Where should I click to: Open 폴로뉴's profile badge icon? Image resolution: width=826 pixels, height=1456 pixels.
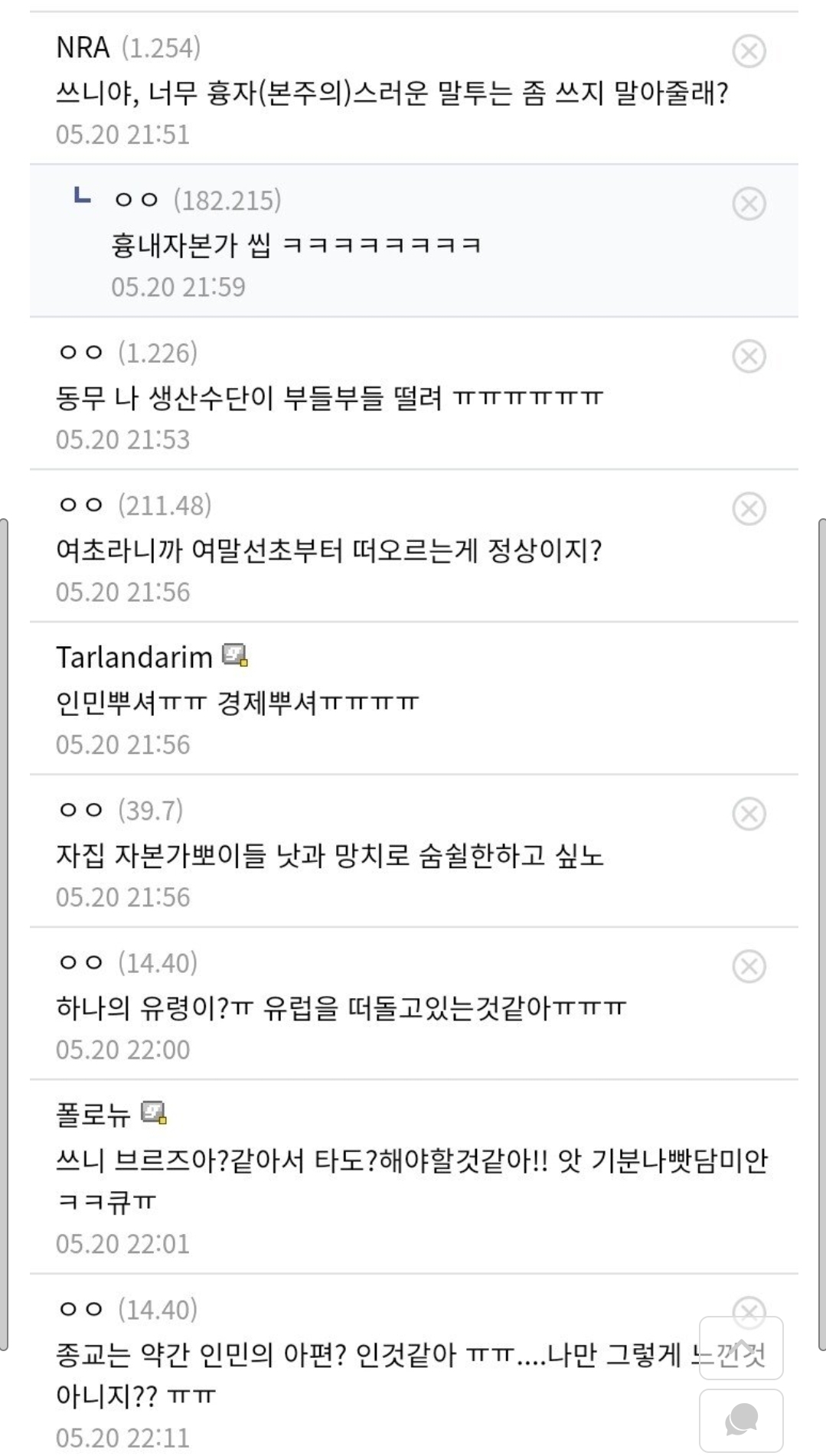[x=154, y=1112]
